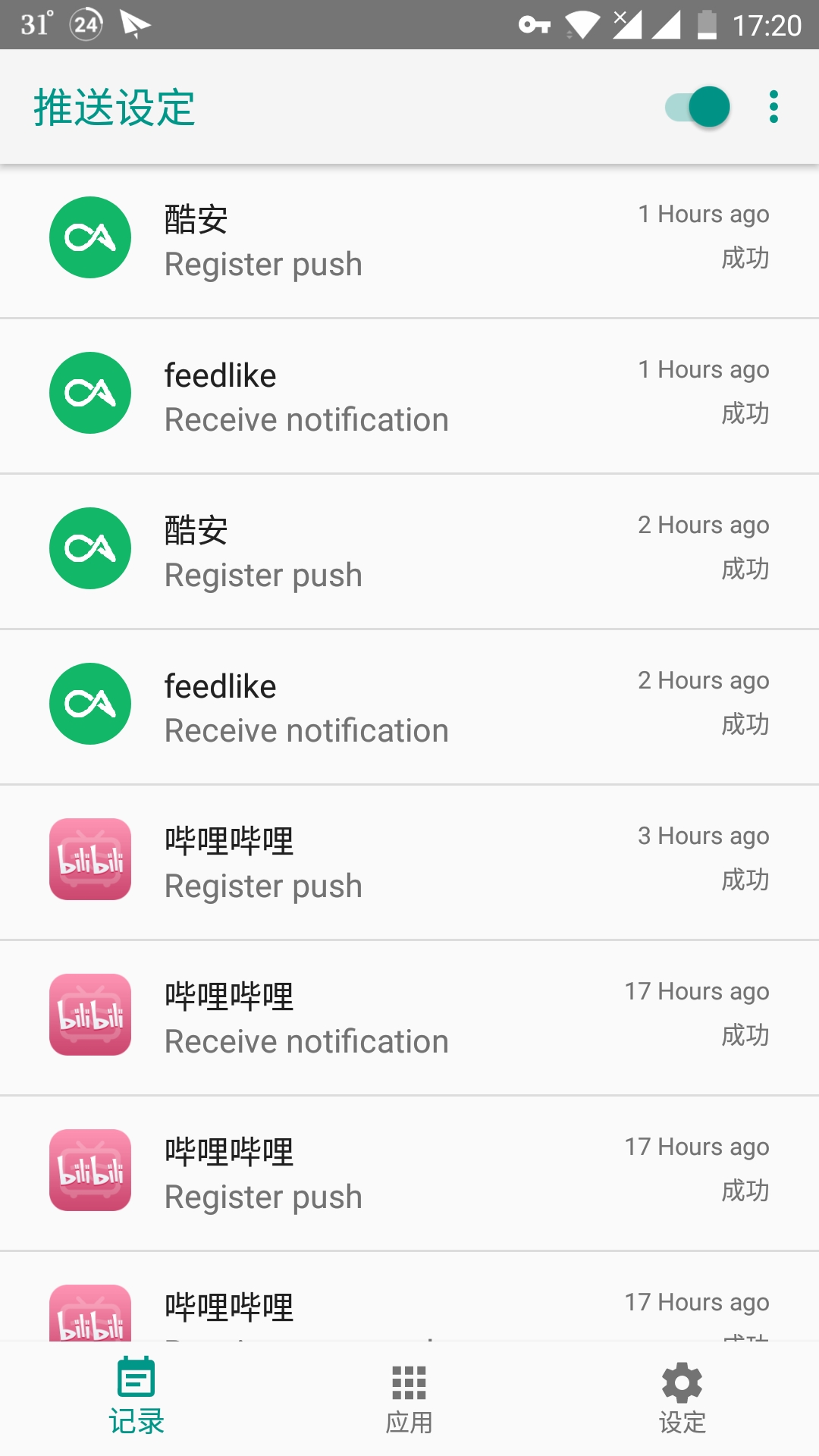The width and height of the screenshot is (819, 1456).
Task: Open 酷安 Register push entry from 1 hour ago
Action: (409, 241)
